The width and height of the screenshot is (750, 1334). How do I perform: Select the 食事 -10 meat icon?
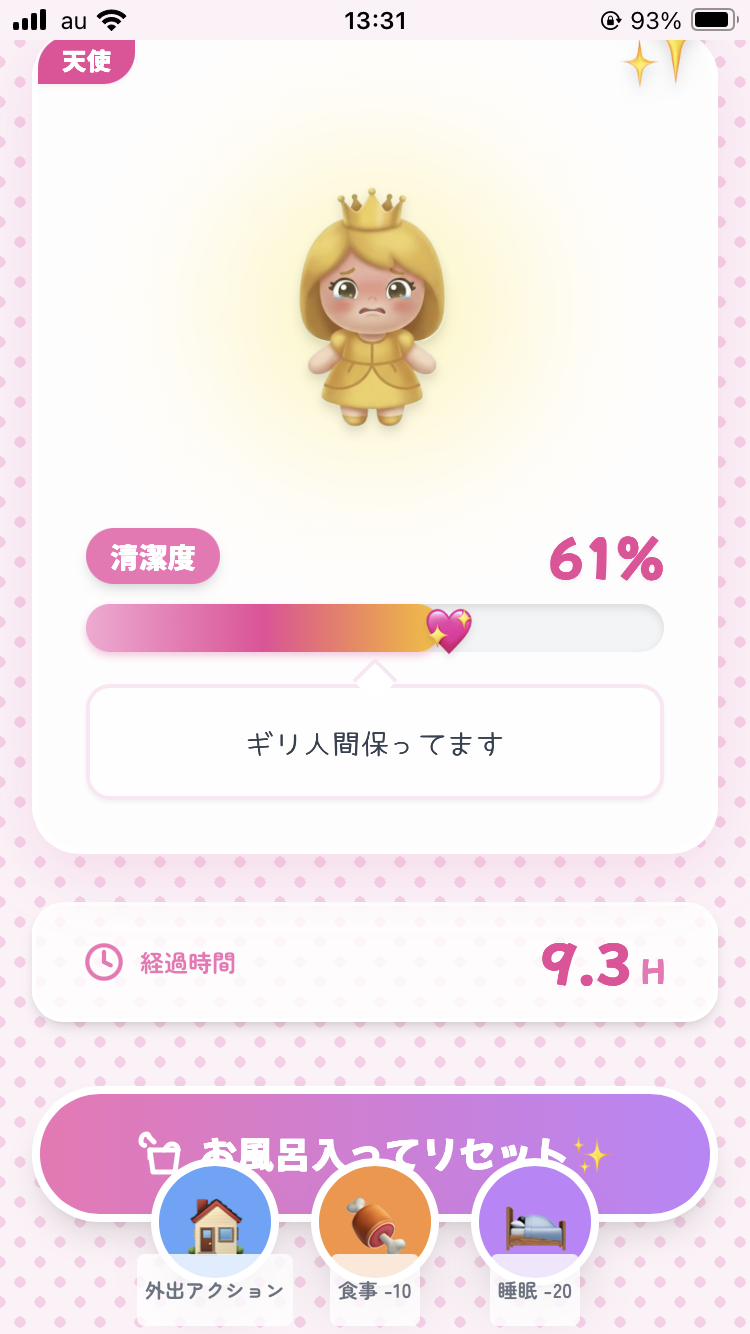(x=374, y=1220)
